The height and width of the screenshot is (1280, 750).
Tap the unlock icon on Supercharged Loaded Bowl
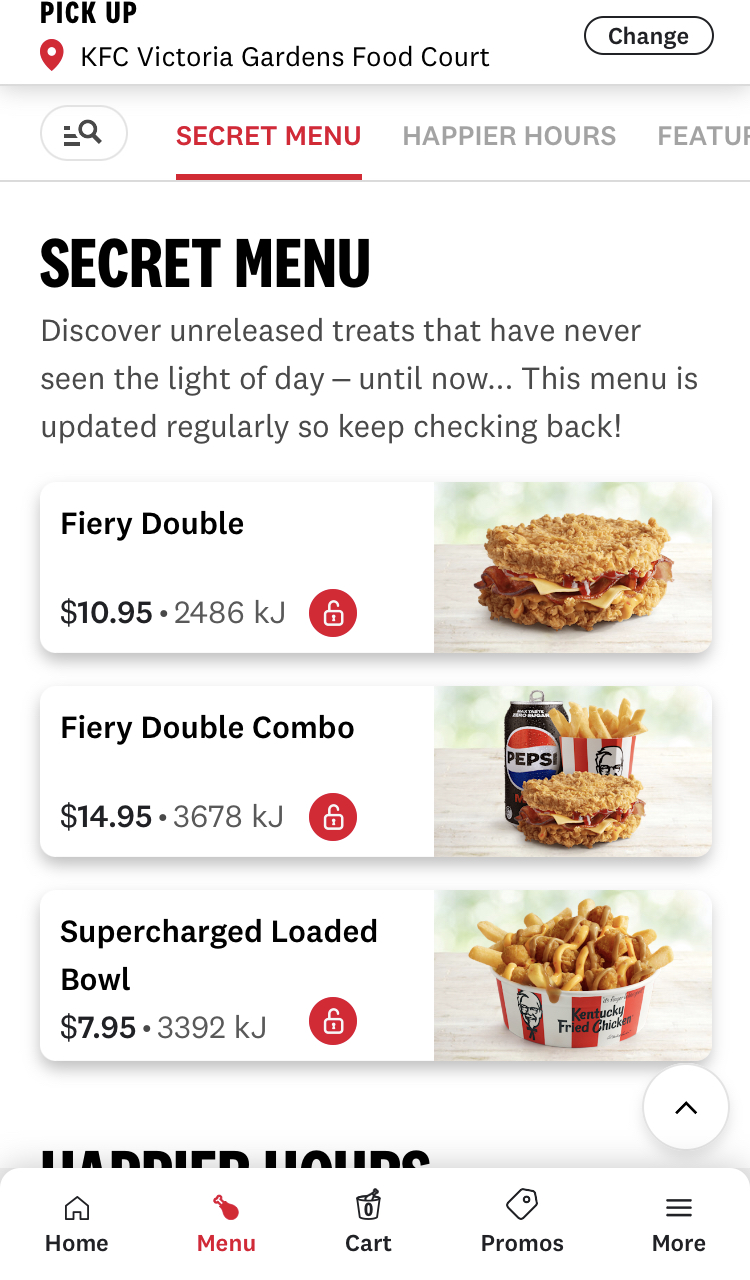333,1021
